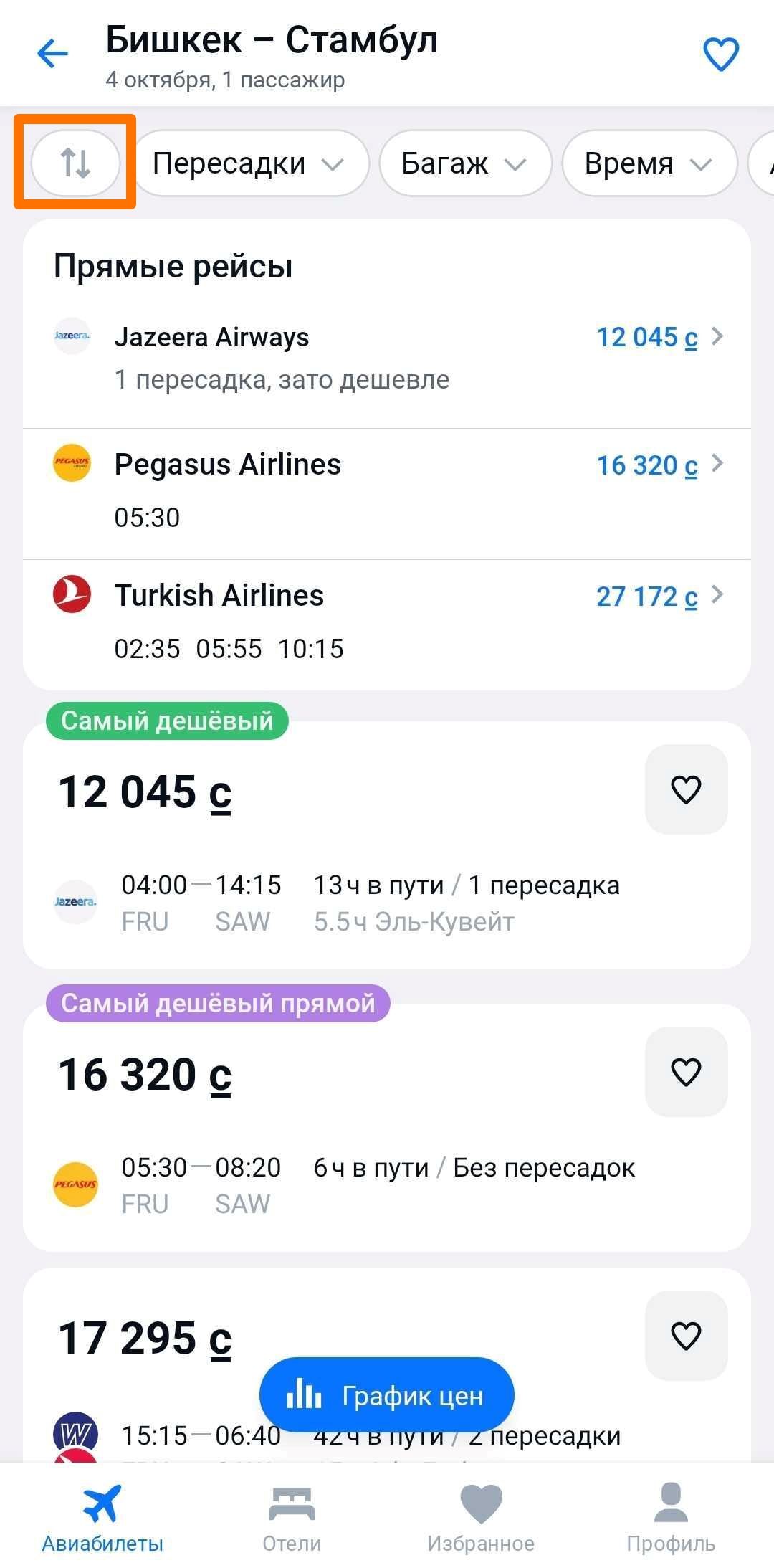Open the График цен price chart
This screenshot has width=774, height=1568.
387,1395
